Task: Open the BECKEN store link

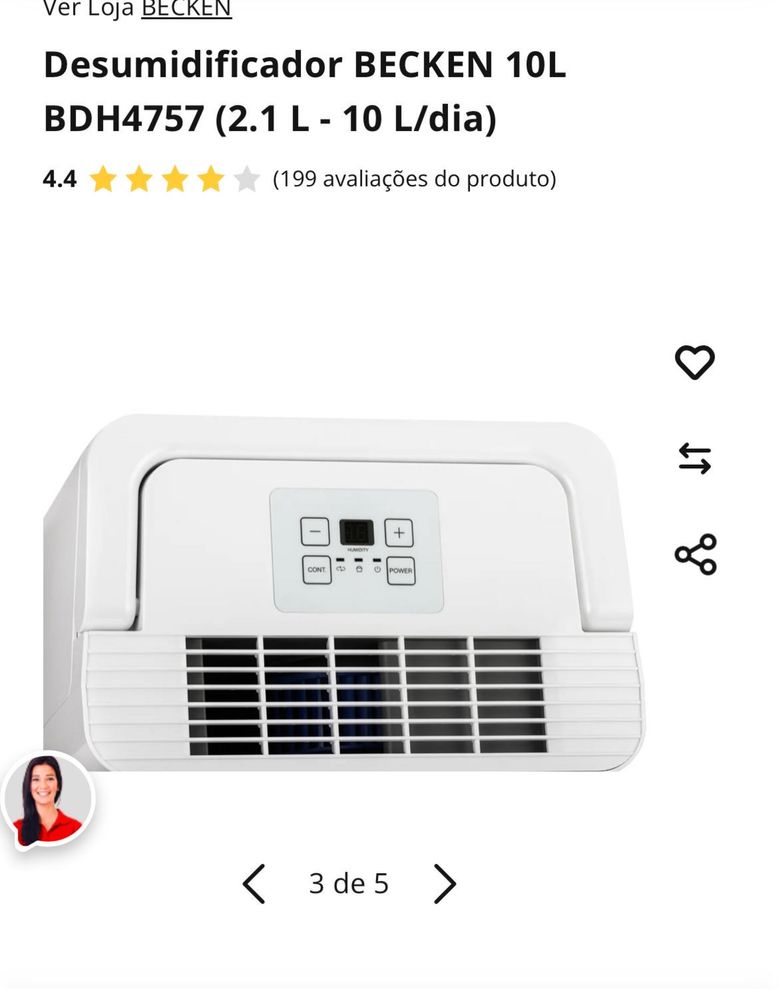Action: 186,9
